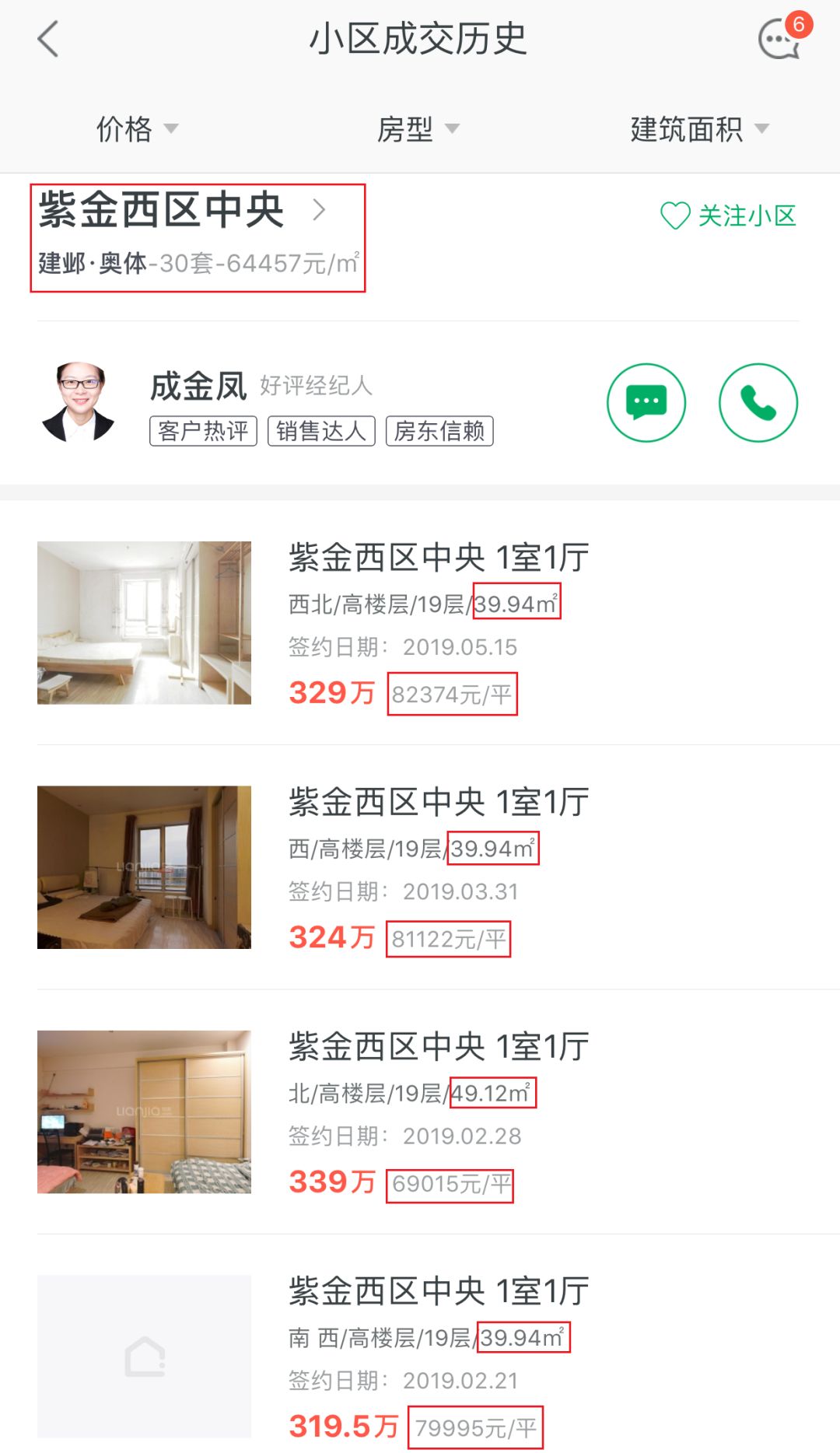Expand the 价格 filter dropdown
This screenshot has height=1453, width=840.
coord(137,129)
